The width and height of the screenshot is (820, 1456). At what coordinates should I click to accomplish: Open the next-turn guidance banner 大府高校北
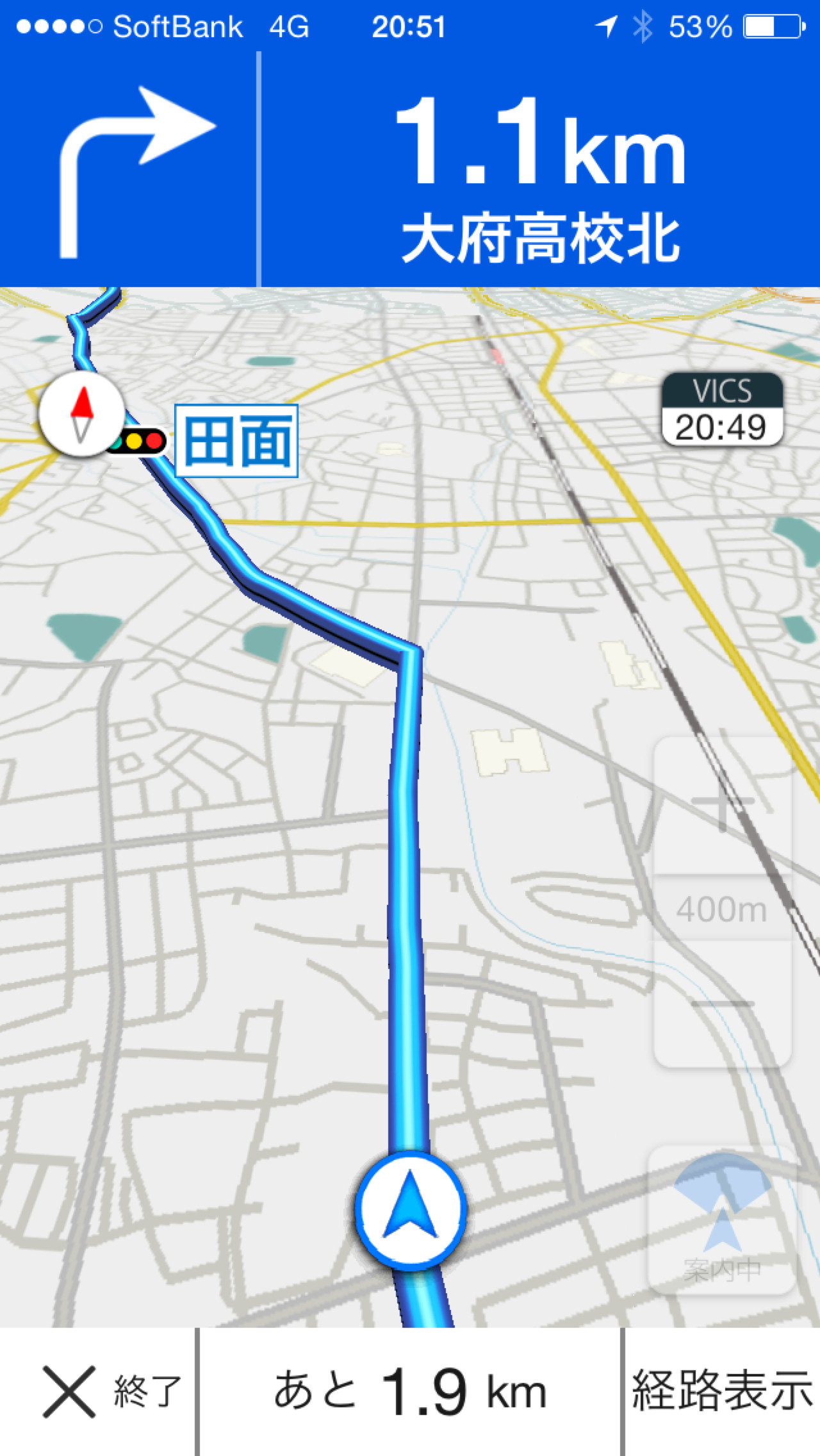[410, 169]
